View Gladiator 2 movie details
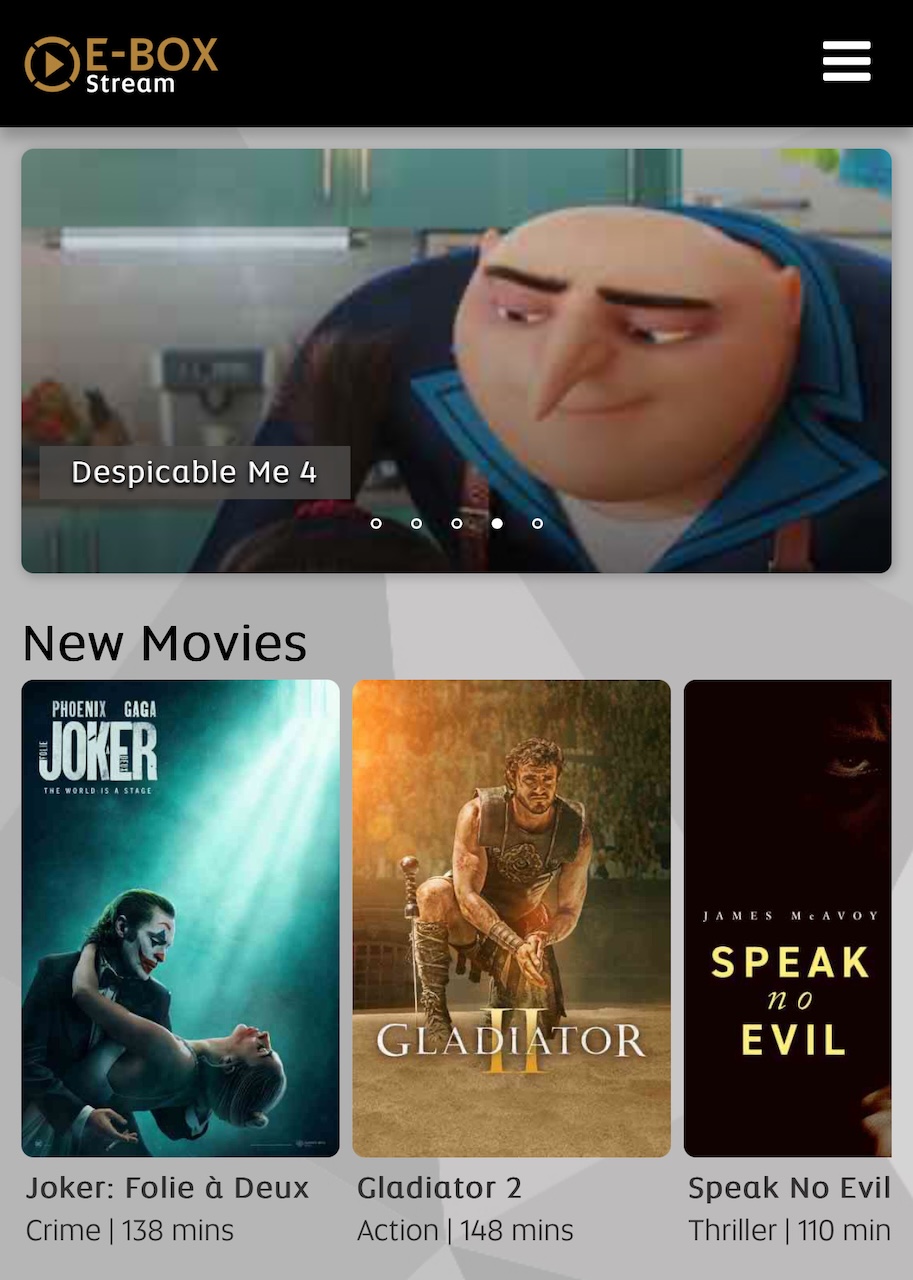Viewport: 913px width, 1280px height. (x=511, y=918)
